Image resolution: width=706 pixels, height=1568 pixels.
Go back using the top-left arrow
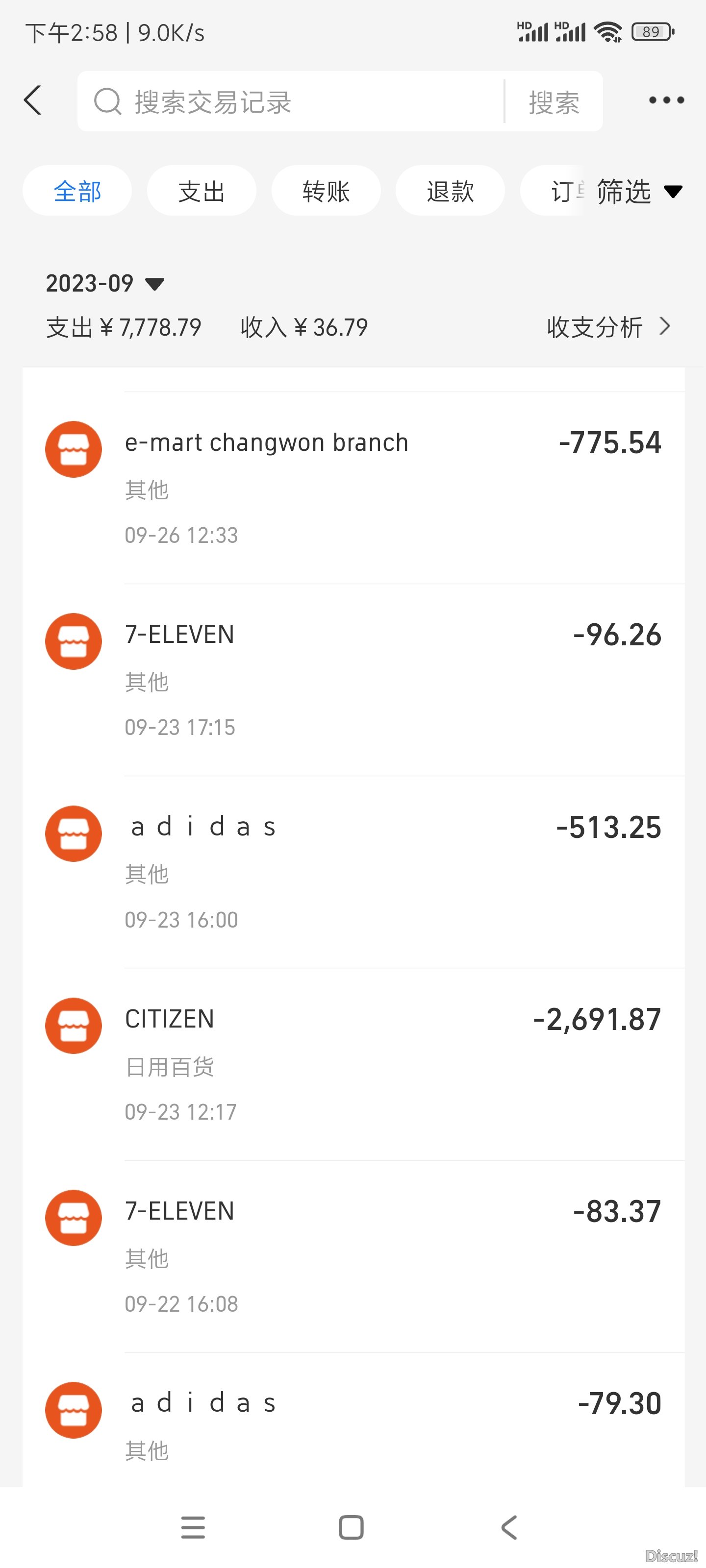33,100
